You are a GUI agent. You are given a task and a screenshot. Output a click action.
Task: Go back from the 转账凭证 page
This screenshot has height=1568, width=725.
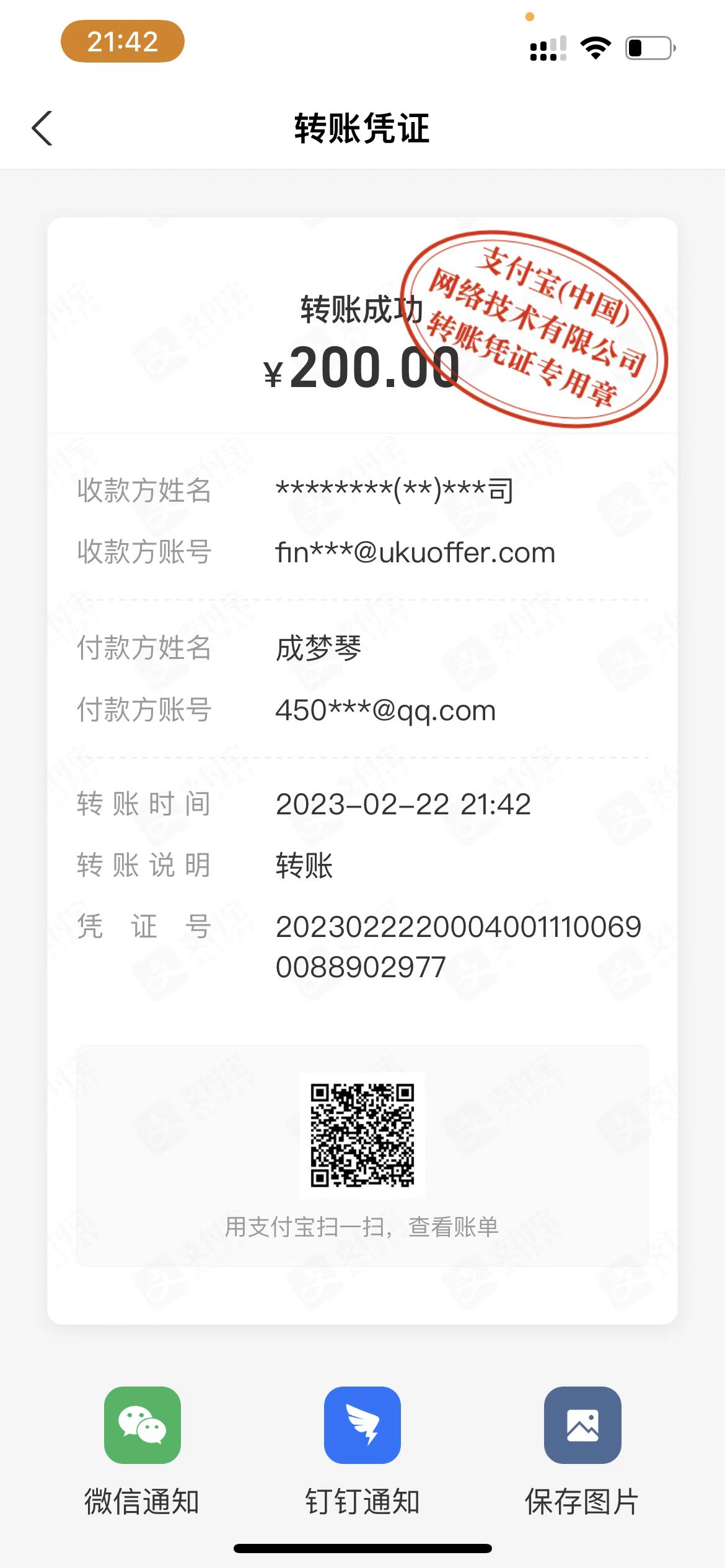click(x=42, y=128)
